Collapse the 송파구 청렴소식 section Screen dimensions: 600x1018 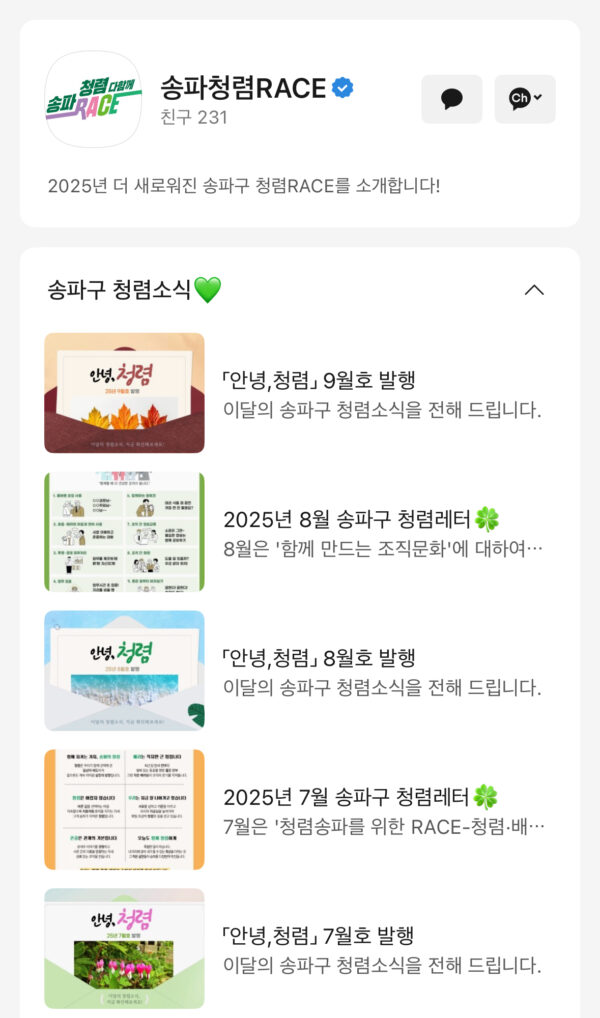[534, 290]
